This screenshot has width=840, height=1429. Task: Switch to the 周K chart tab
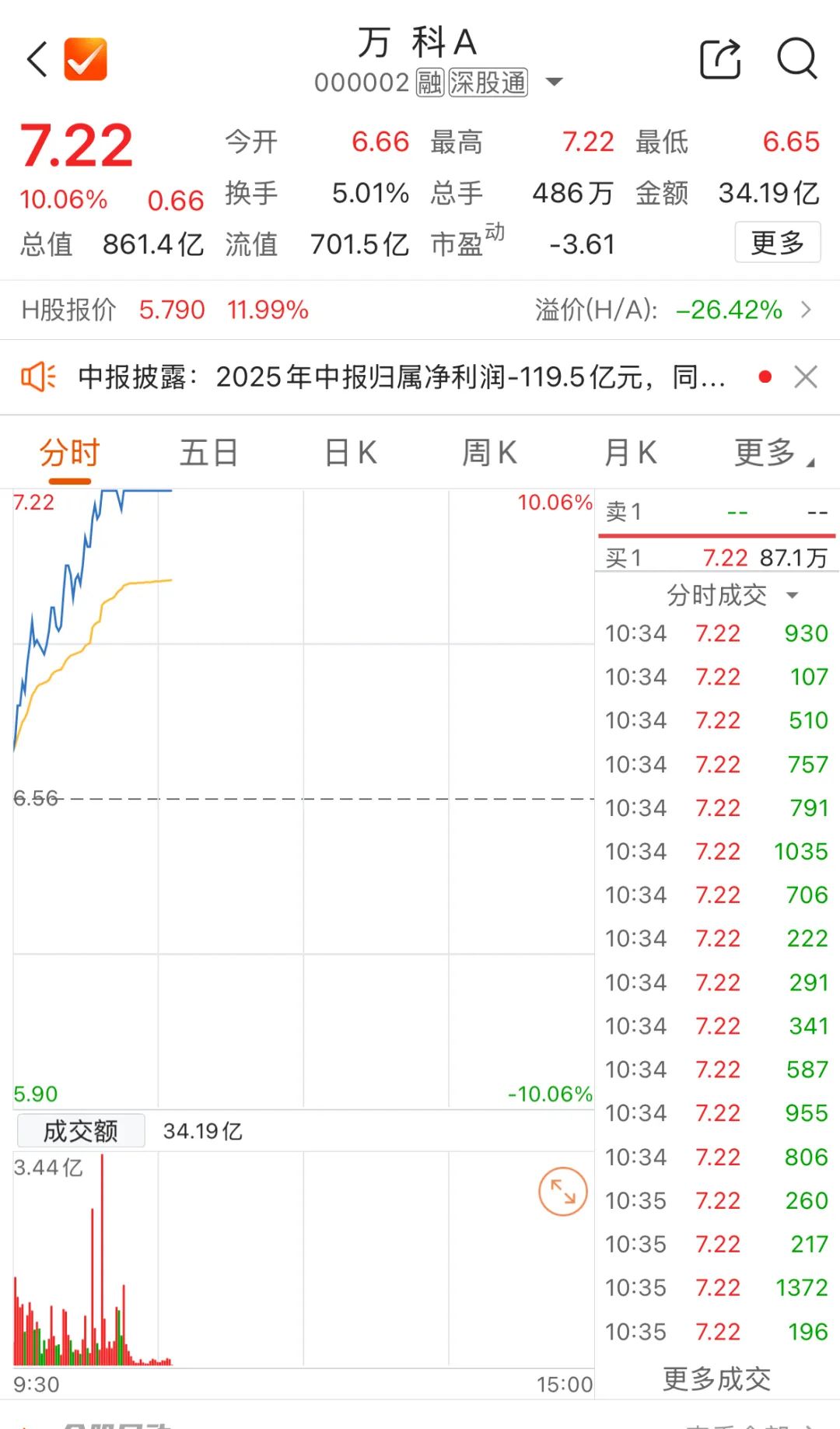coord(489,453)
